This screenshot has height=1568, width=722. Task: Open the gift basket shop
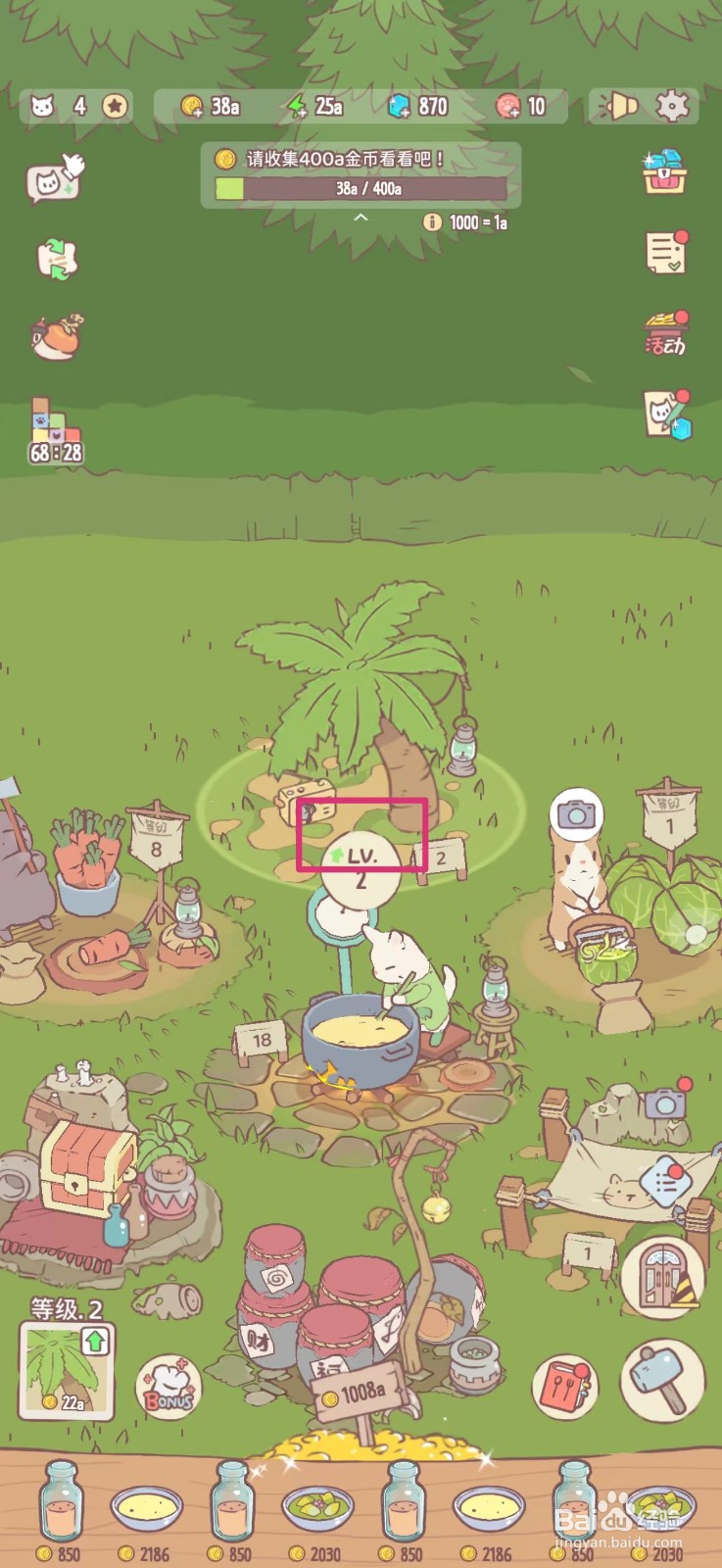pos(665,172)
